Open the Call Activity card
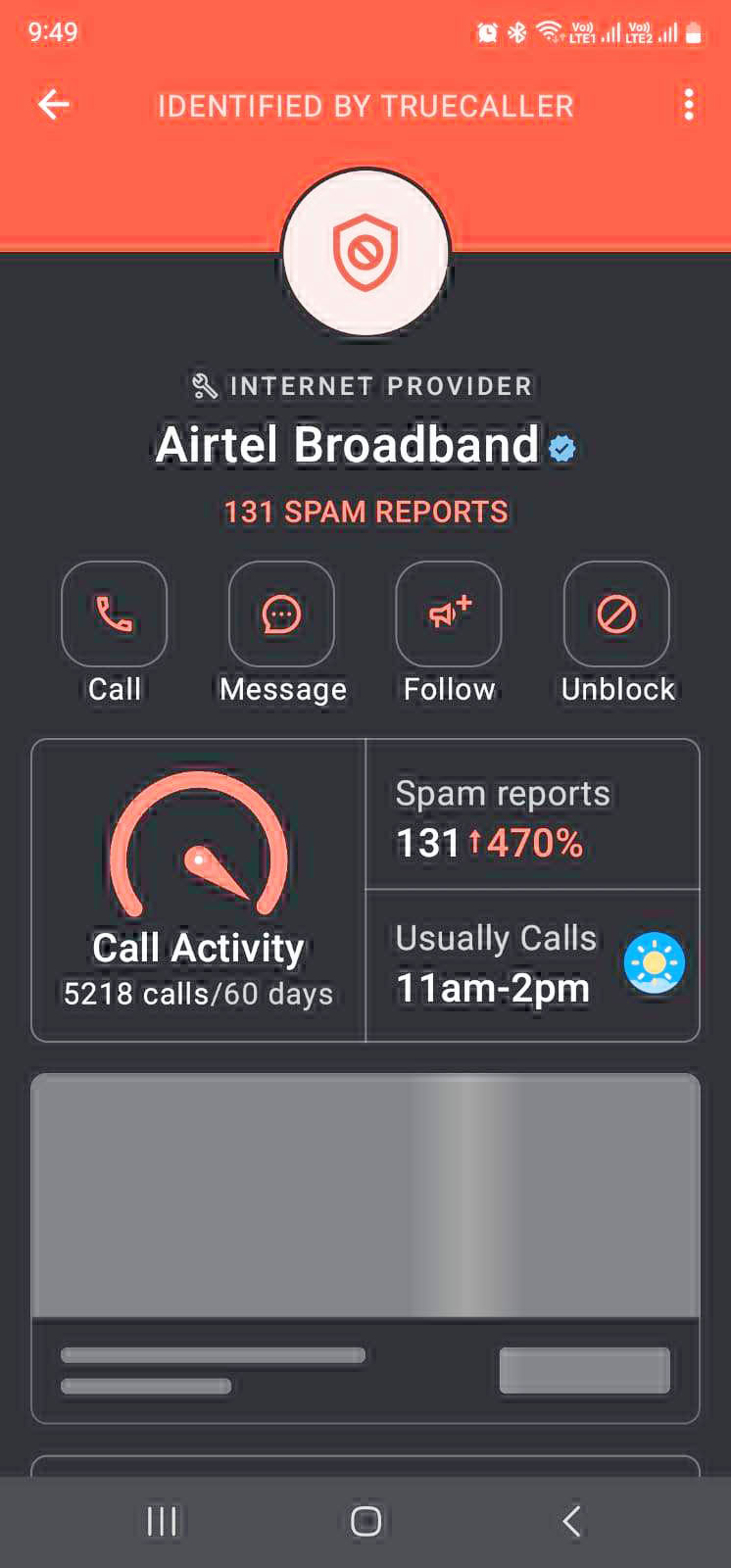The image size is (731, 1568). [x=199, y=890]
